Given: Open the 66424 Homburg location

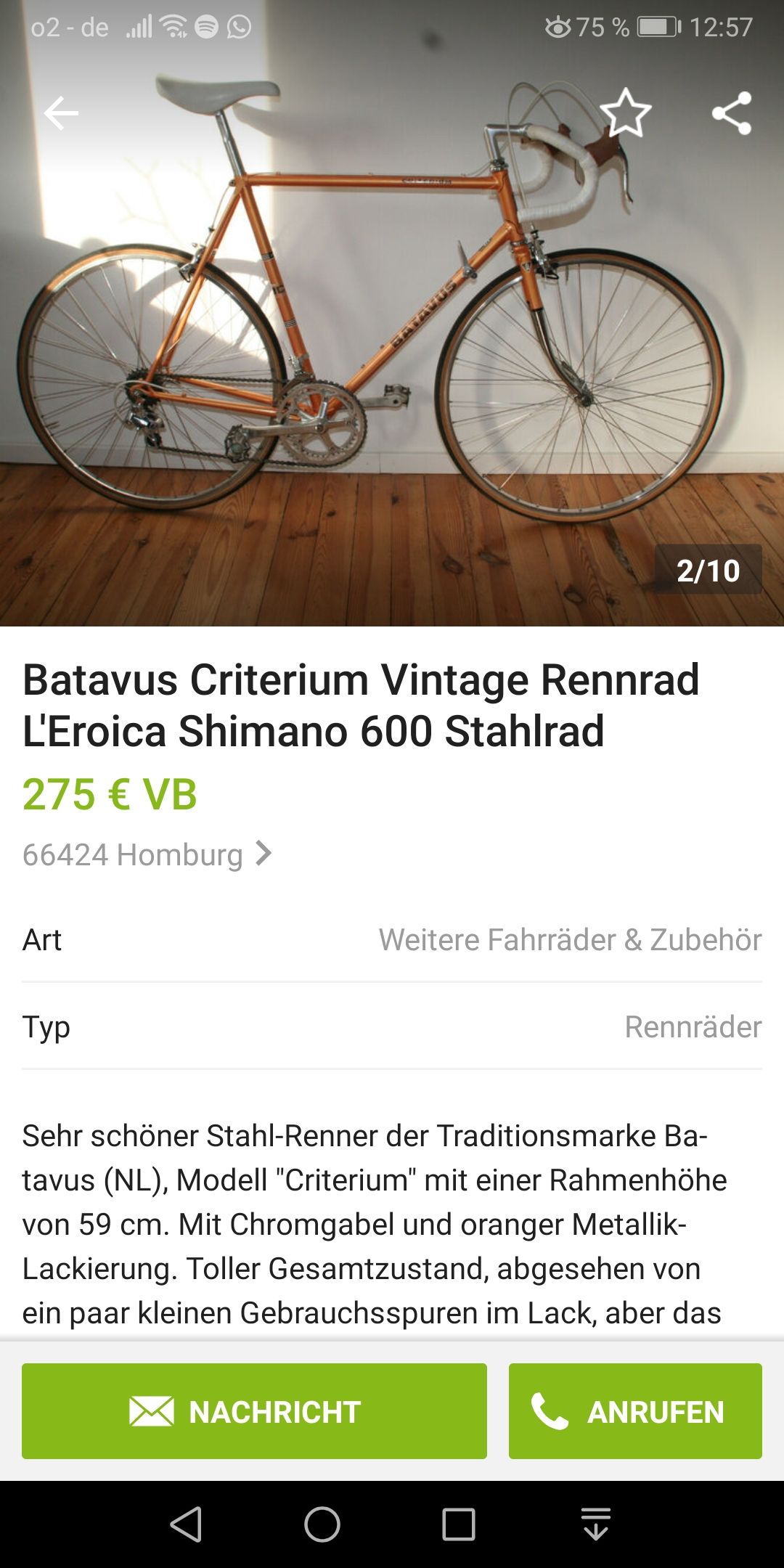Looking at the screenshot, I should (147, 854).
